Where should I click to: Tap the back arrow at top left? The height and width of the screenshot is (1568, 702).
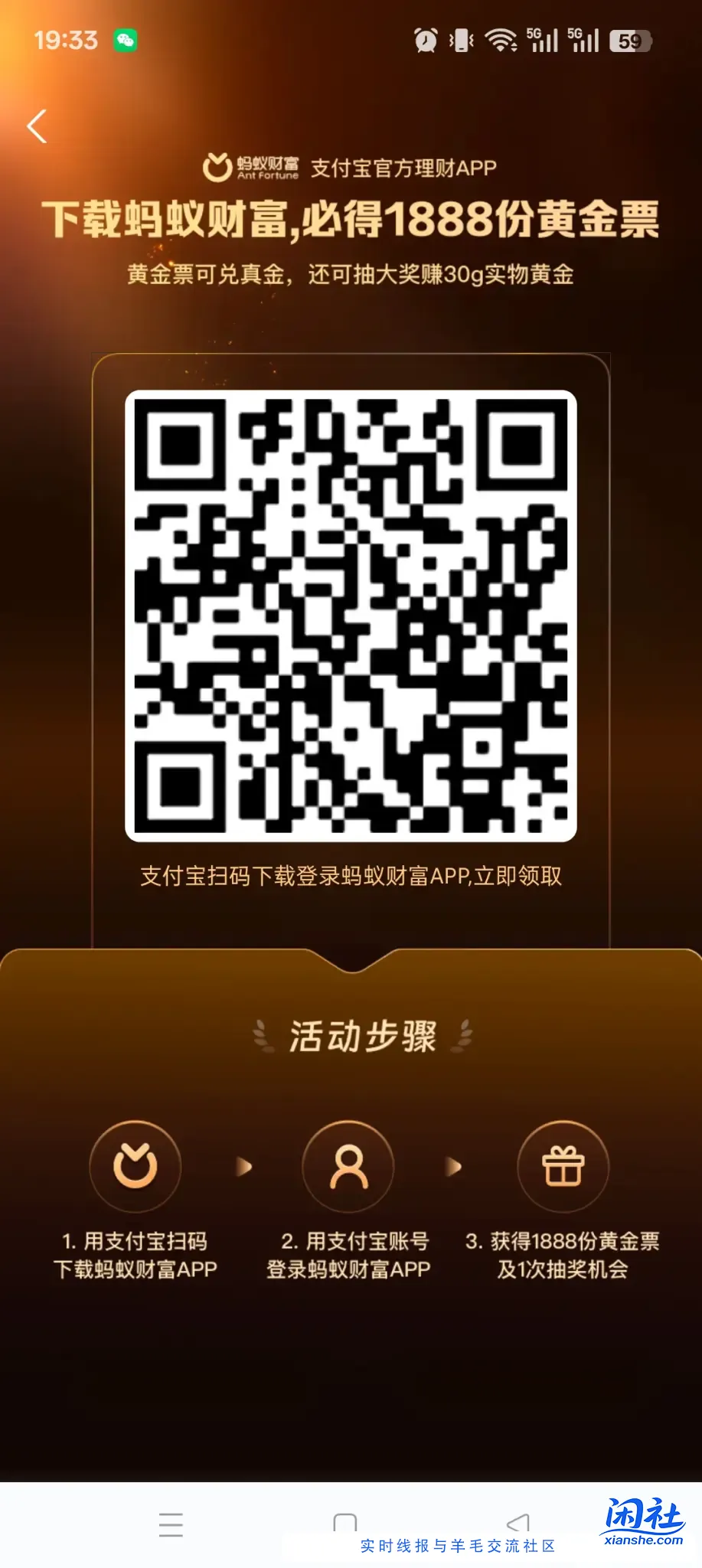click(36, 126)
